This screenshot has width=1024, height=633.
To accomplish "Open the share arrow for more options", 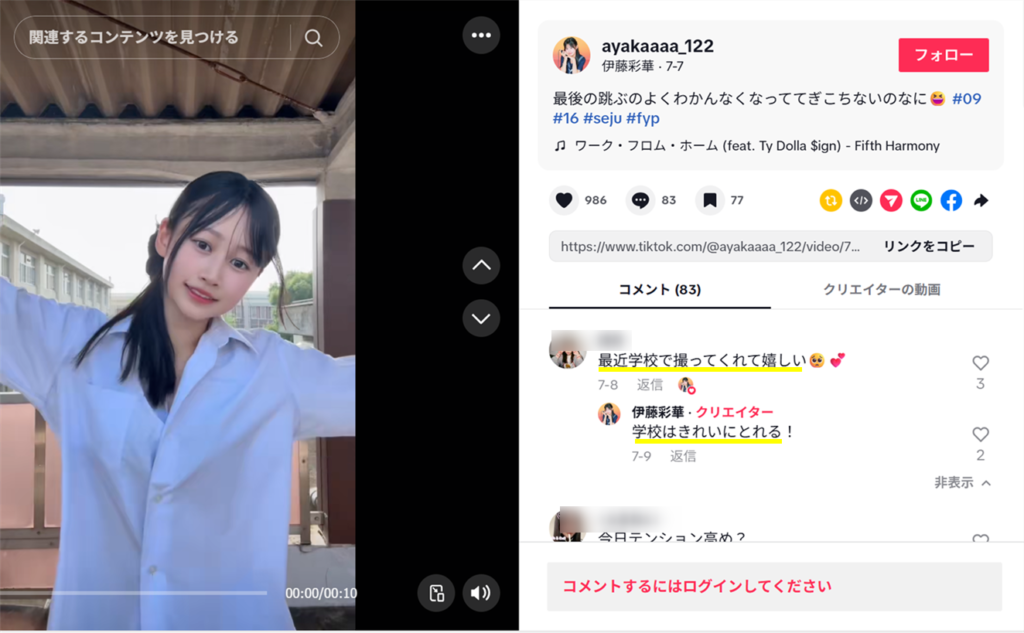I will pyautogui.click(x=981, y=200).
